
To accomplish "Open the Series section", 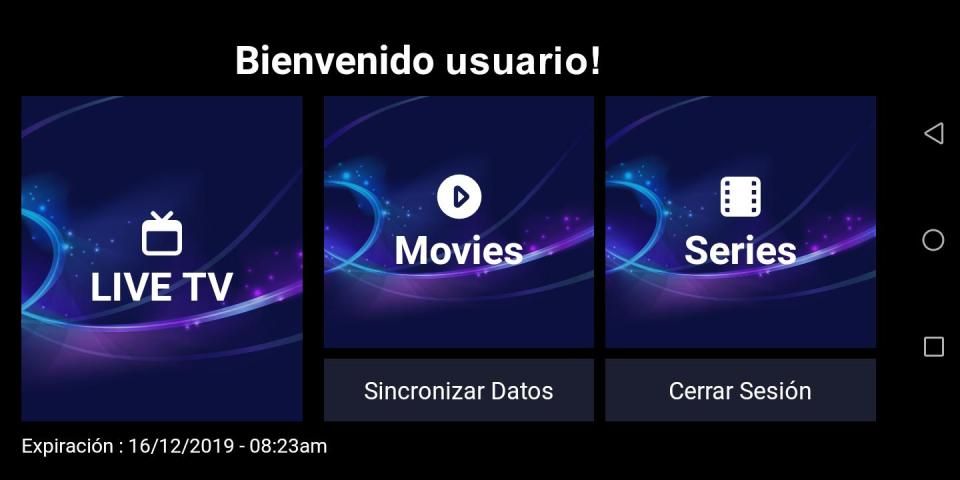I will [740, 222].
